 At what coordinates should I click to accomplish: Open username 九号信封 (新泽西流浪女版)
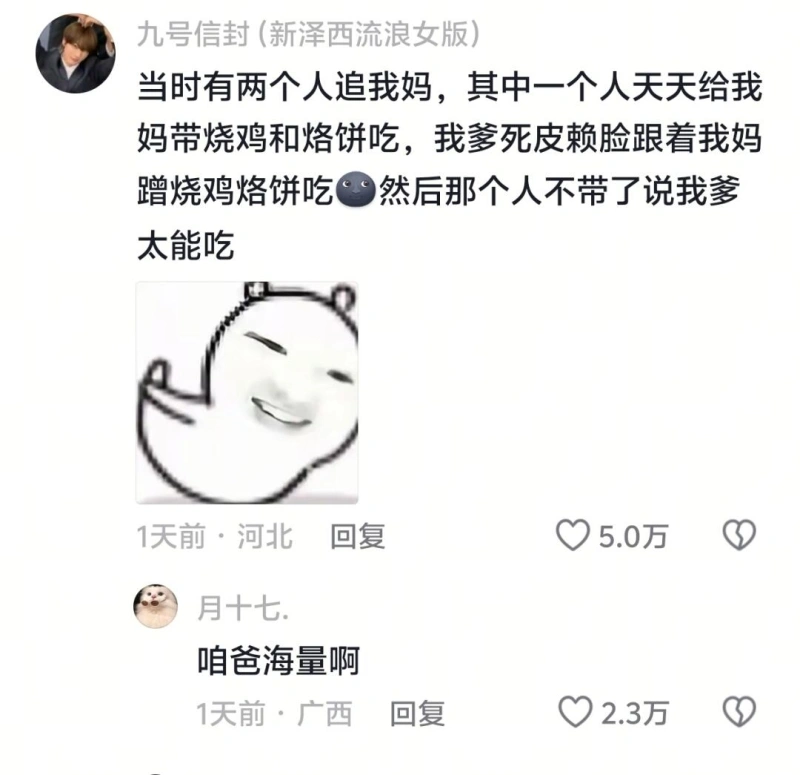(x=307, y=35)
